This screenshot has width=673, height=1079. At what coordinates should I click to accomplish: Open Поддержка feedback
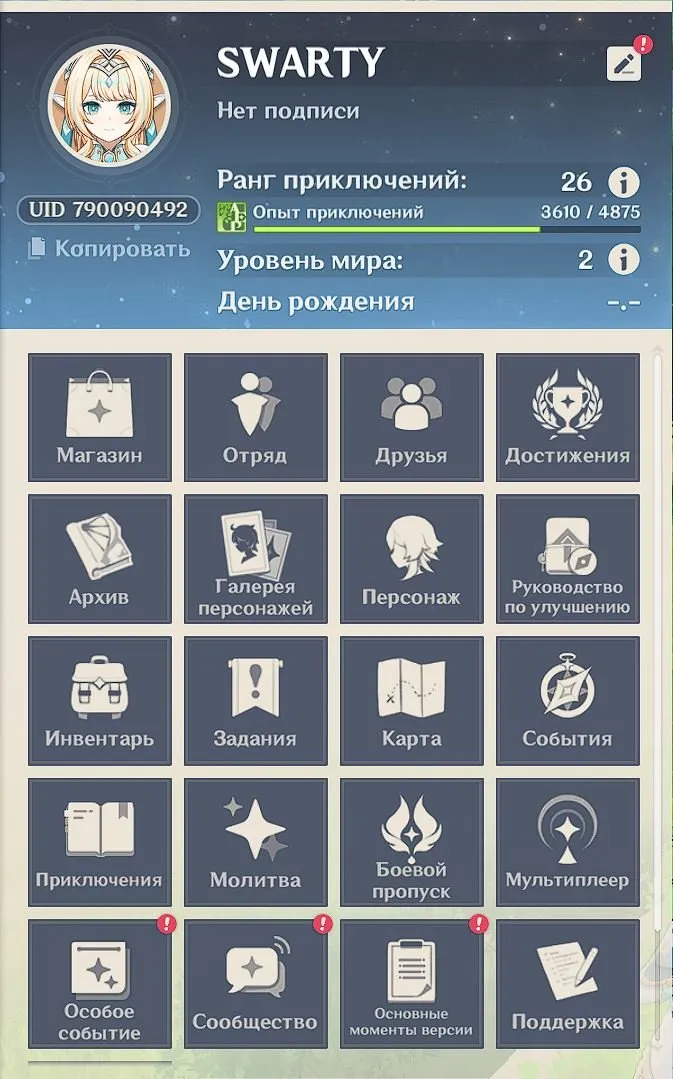pyautogui.click(x=568, y=984)
